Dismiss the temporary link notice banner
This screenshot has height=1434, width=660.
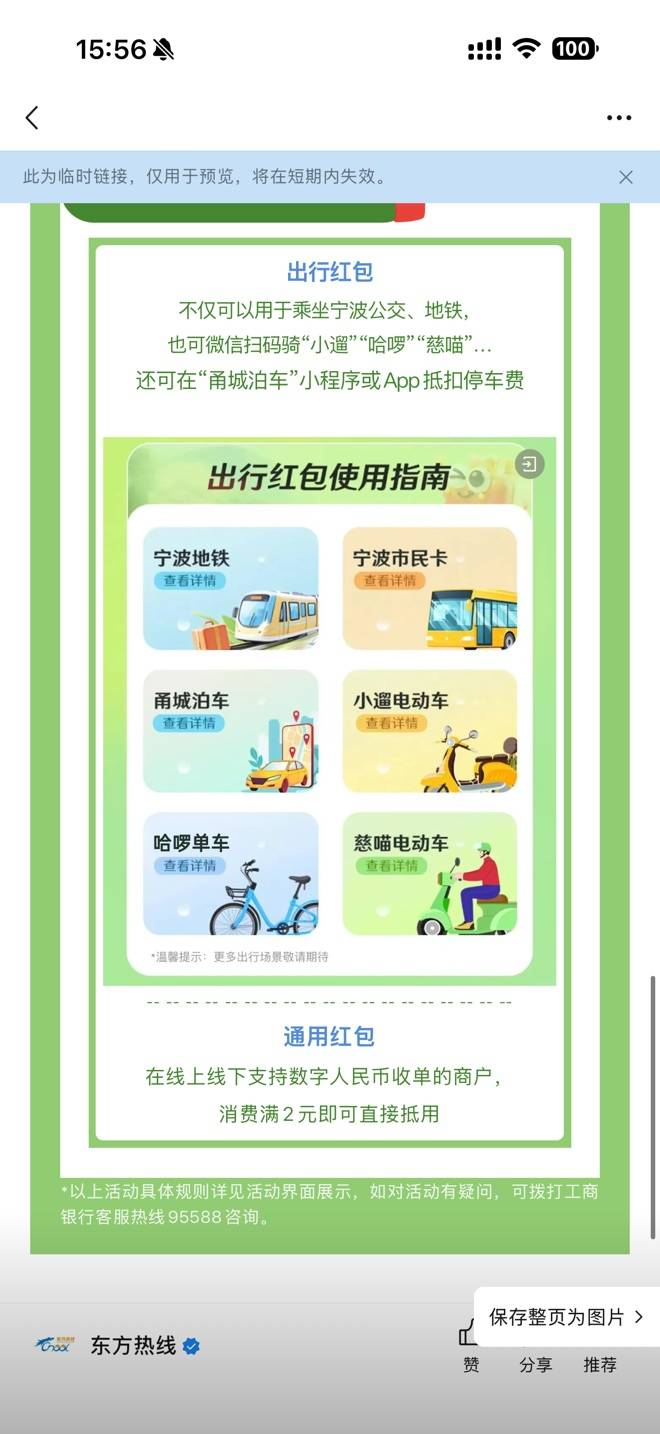coord(625,177)
